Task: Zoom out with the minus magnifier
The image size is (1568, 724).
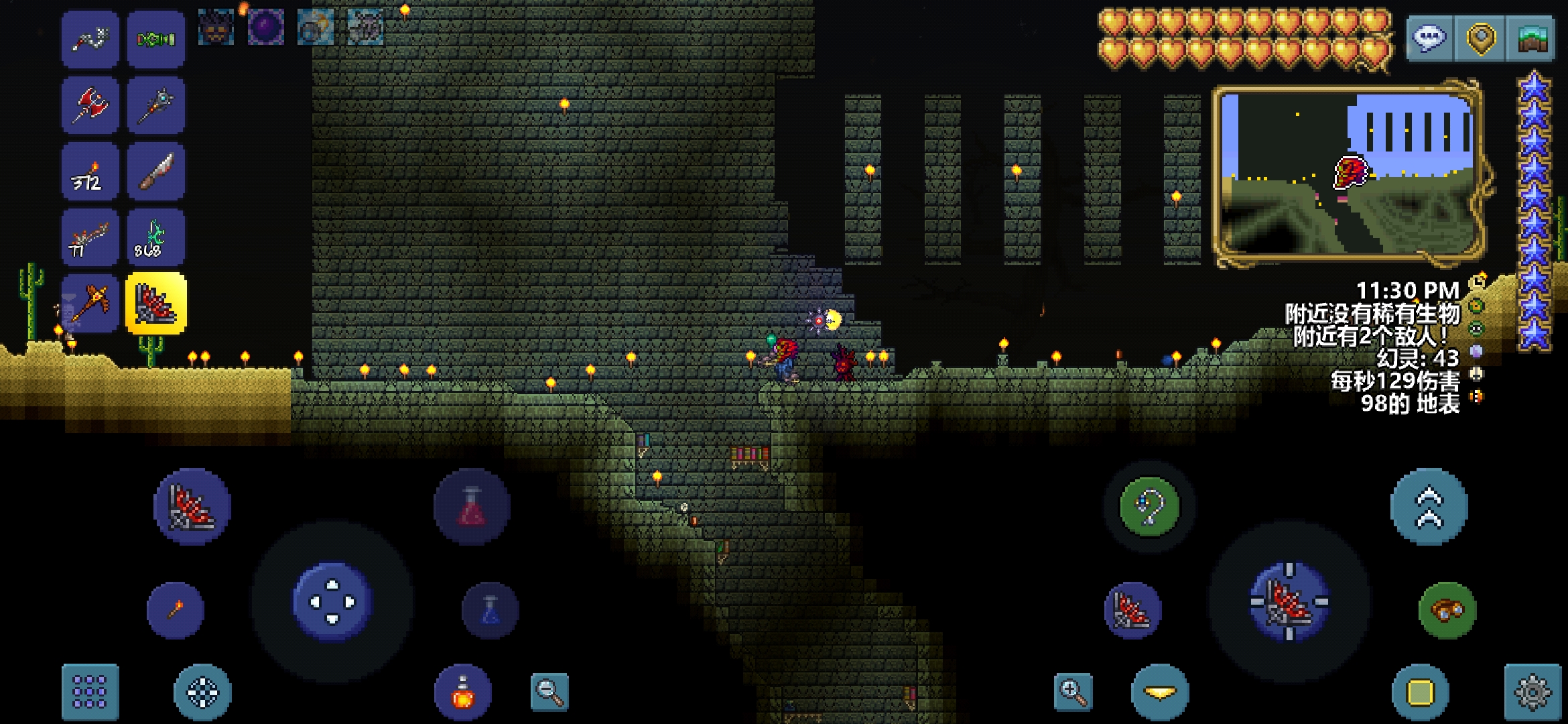Action: tap(549, 691)
